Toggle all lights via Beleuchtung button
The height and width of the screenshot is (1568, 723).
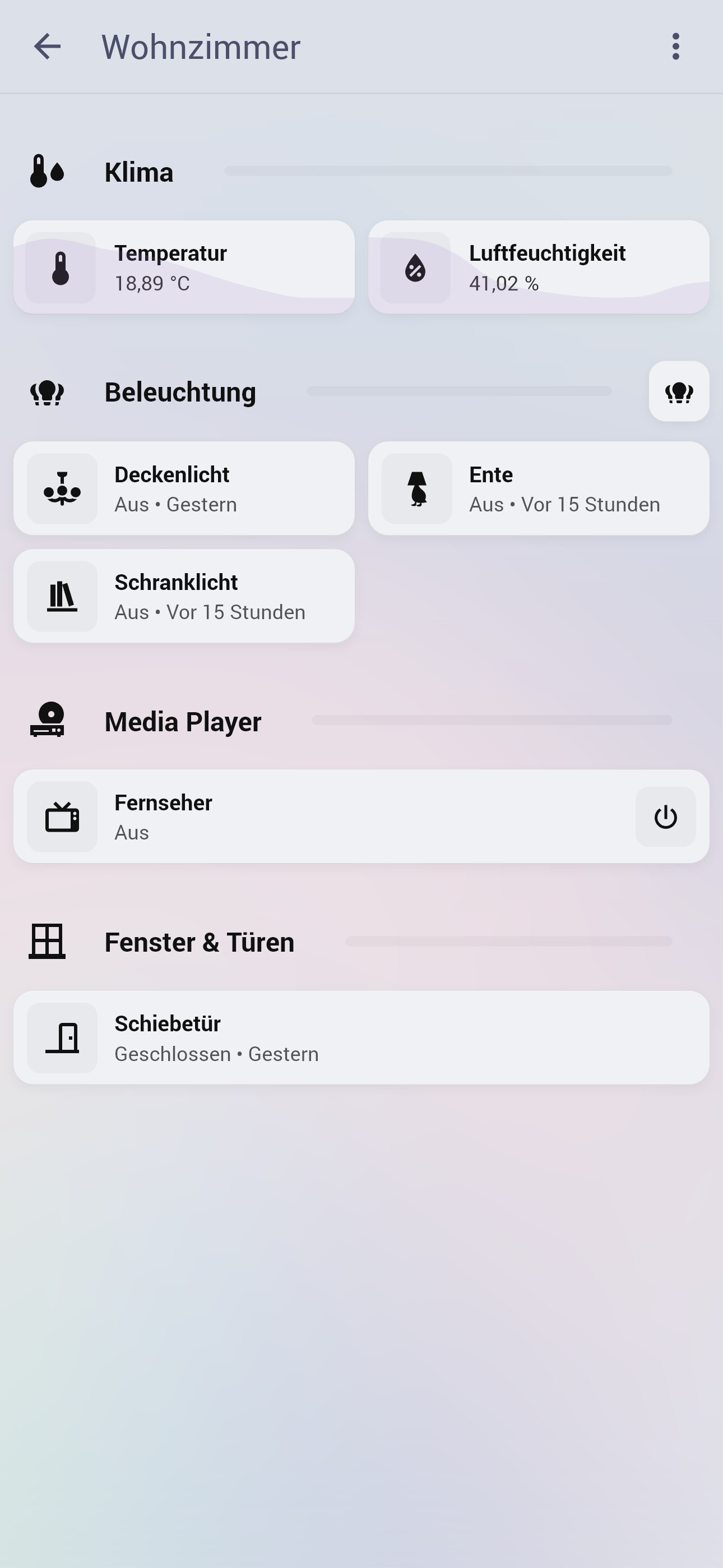(679, 391)
